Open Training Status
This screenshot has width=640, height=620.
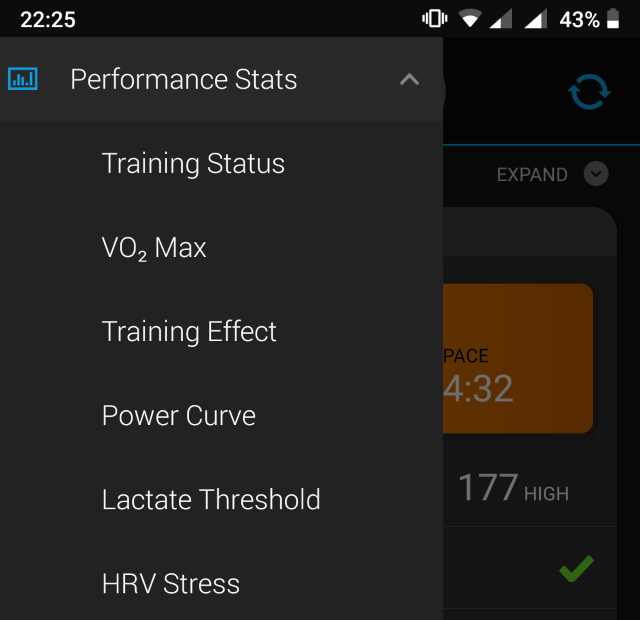click(x=193, y=164)
